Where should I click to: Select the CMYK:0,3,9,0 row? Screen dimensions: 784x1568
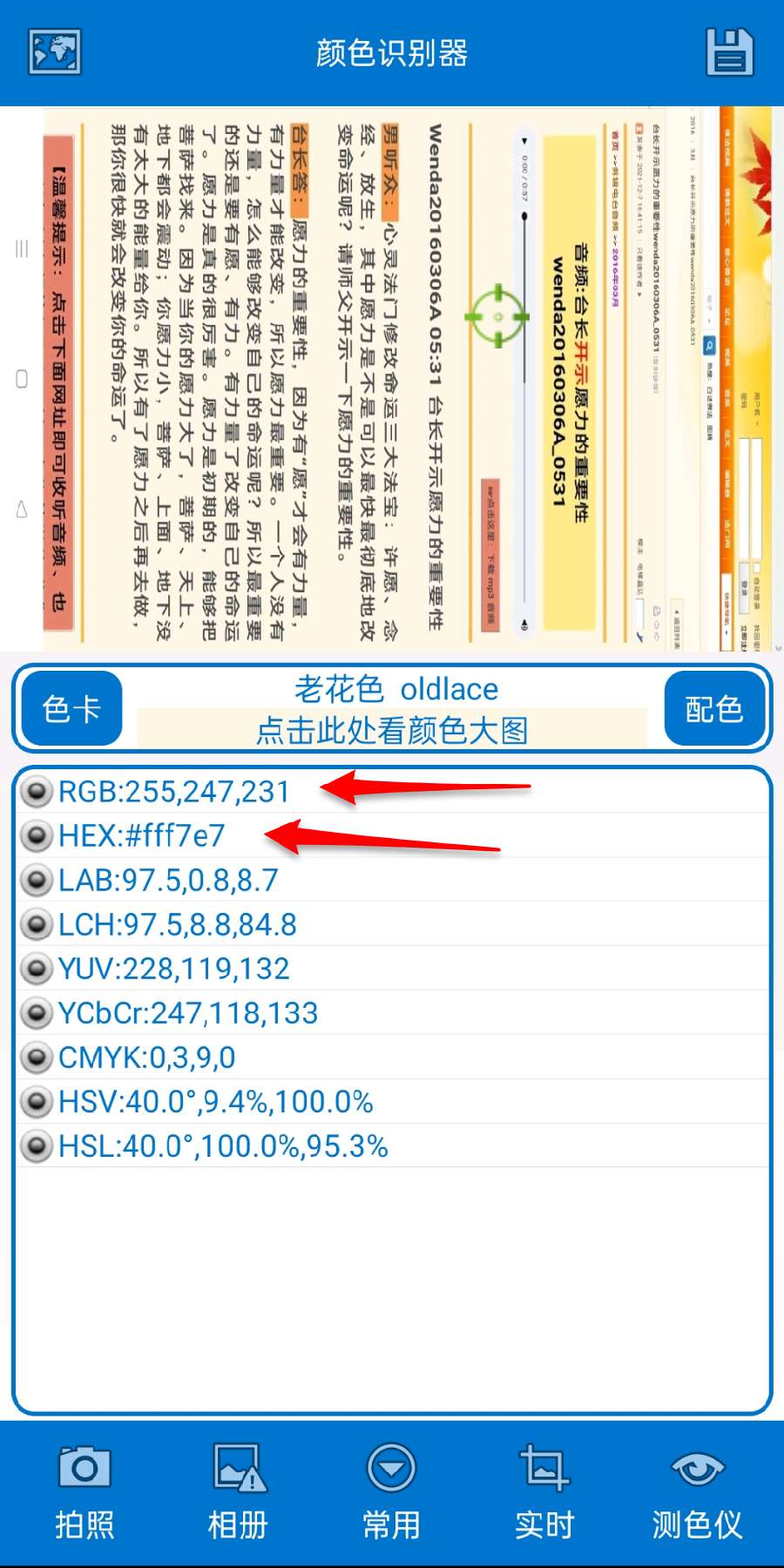coord(146,1058)
